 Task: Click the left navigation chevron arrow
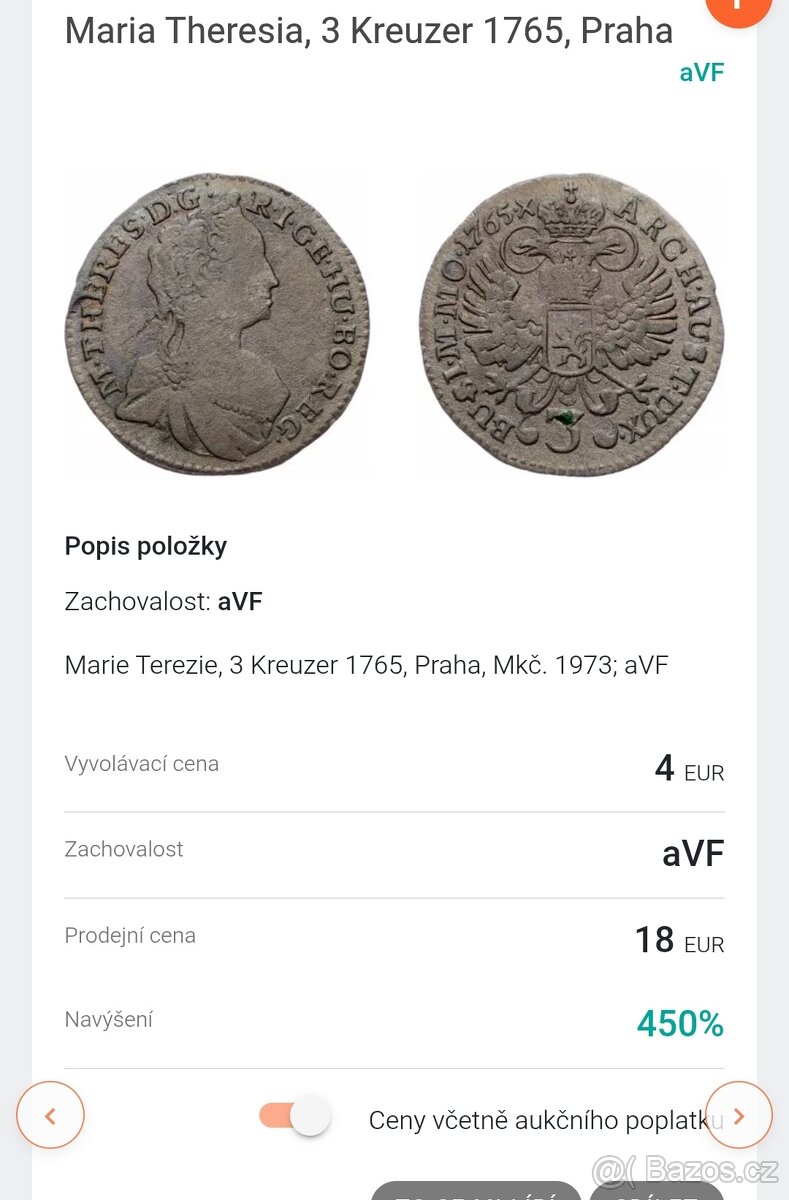pos(50,1115)
